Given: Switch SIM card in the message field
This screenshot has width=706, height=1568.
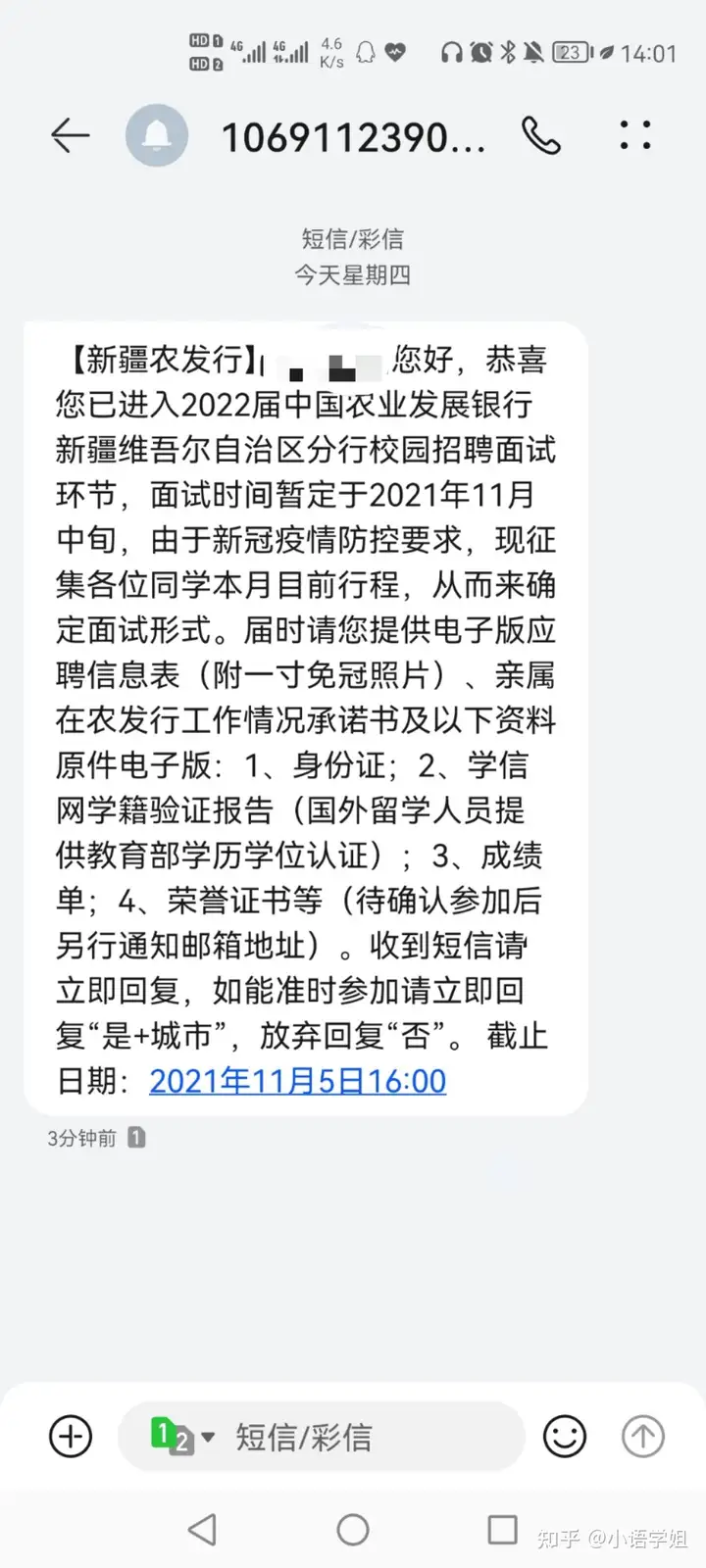Looking at the screenshot, I should point(182,1437).
